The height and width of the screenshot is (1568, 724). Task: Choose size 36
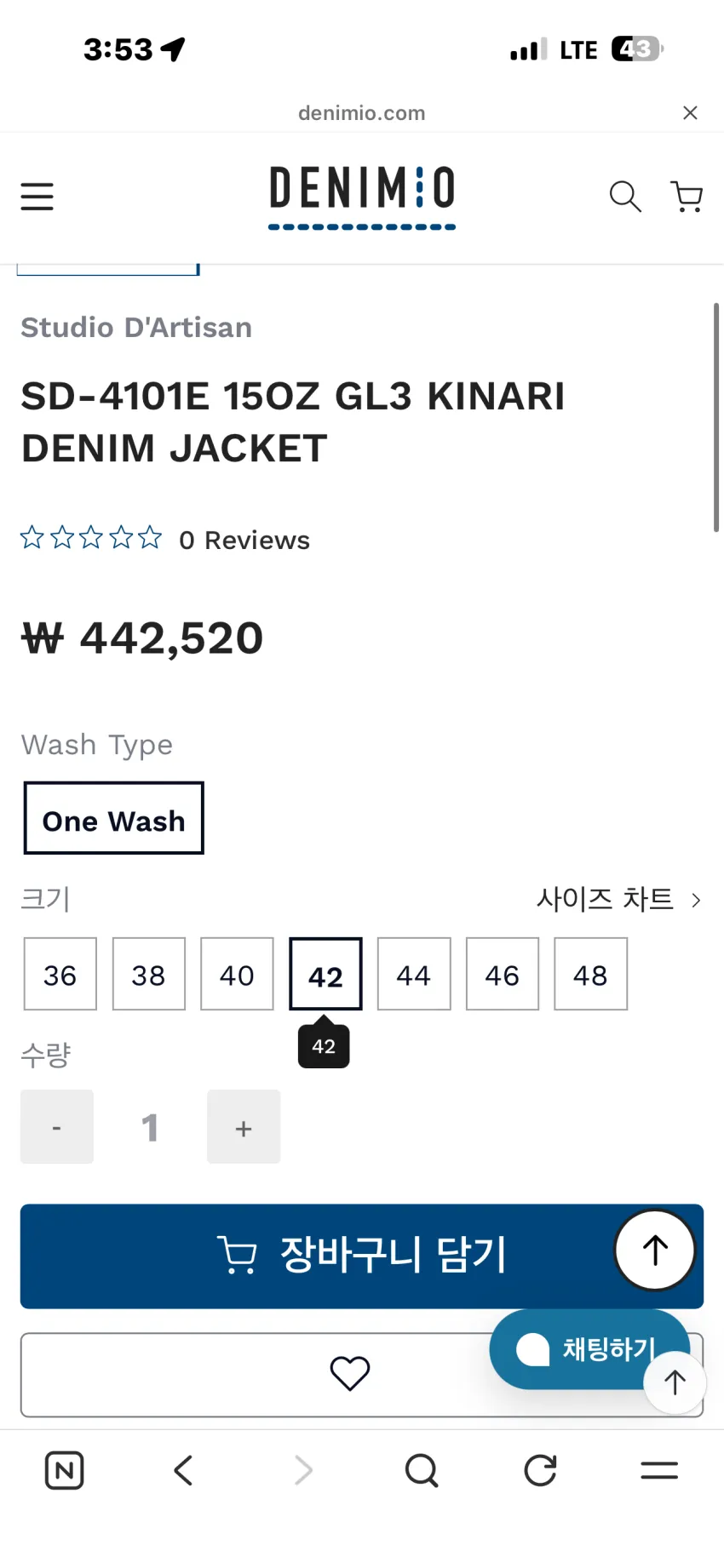point(60,974)
